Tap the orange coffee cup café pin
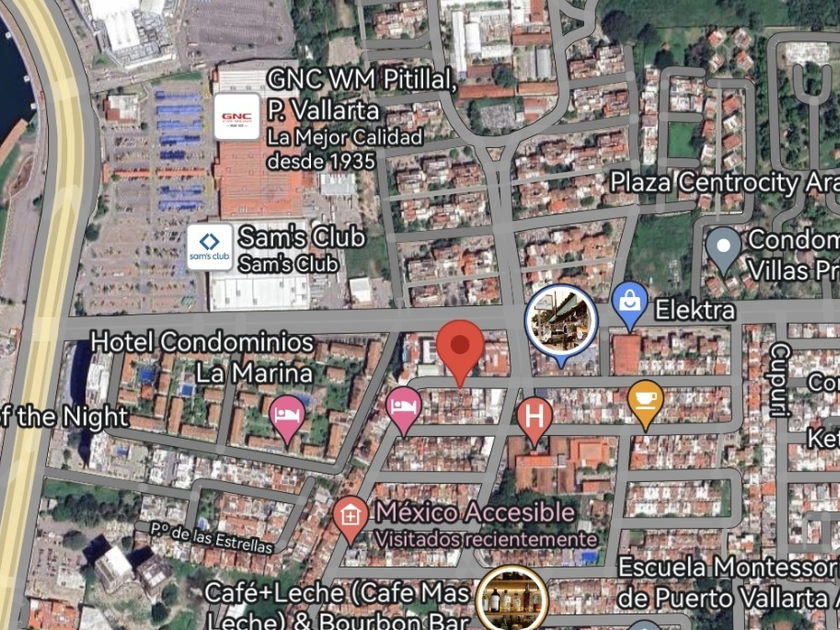Screen dimensions: 840x630 pos(646,401)
